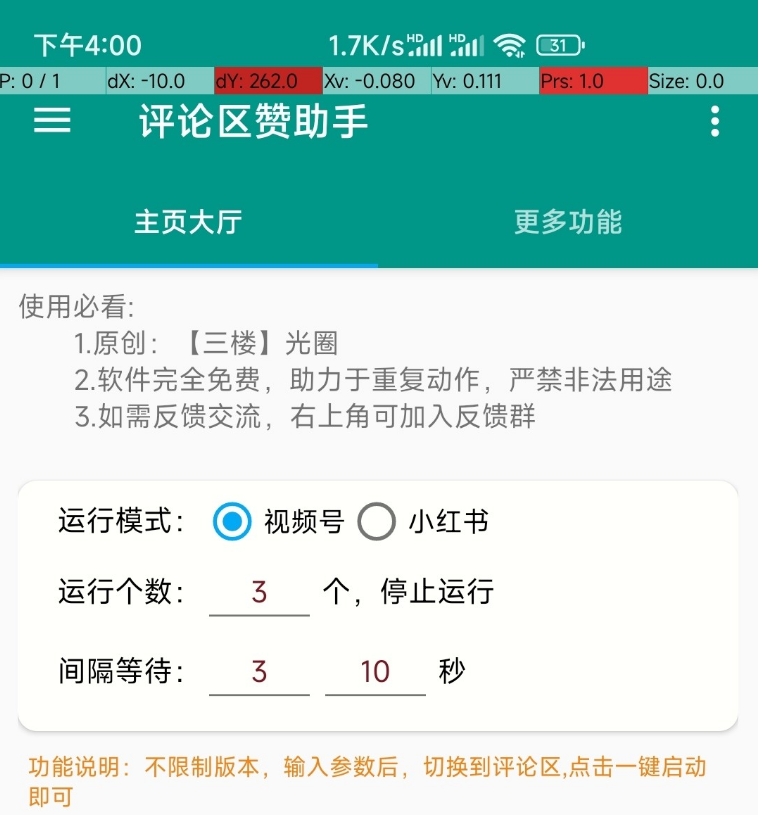Switch to the 主页大厅 tab
This screenshot has height=815, width=762.
click(188, 221)
